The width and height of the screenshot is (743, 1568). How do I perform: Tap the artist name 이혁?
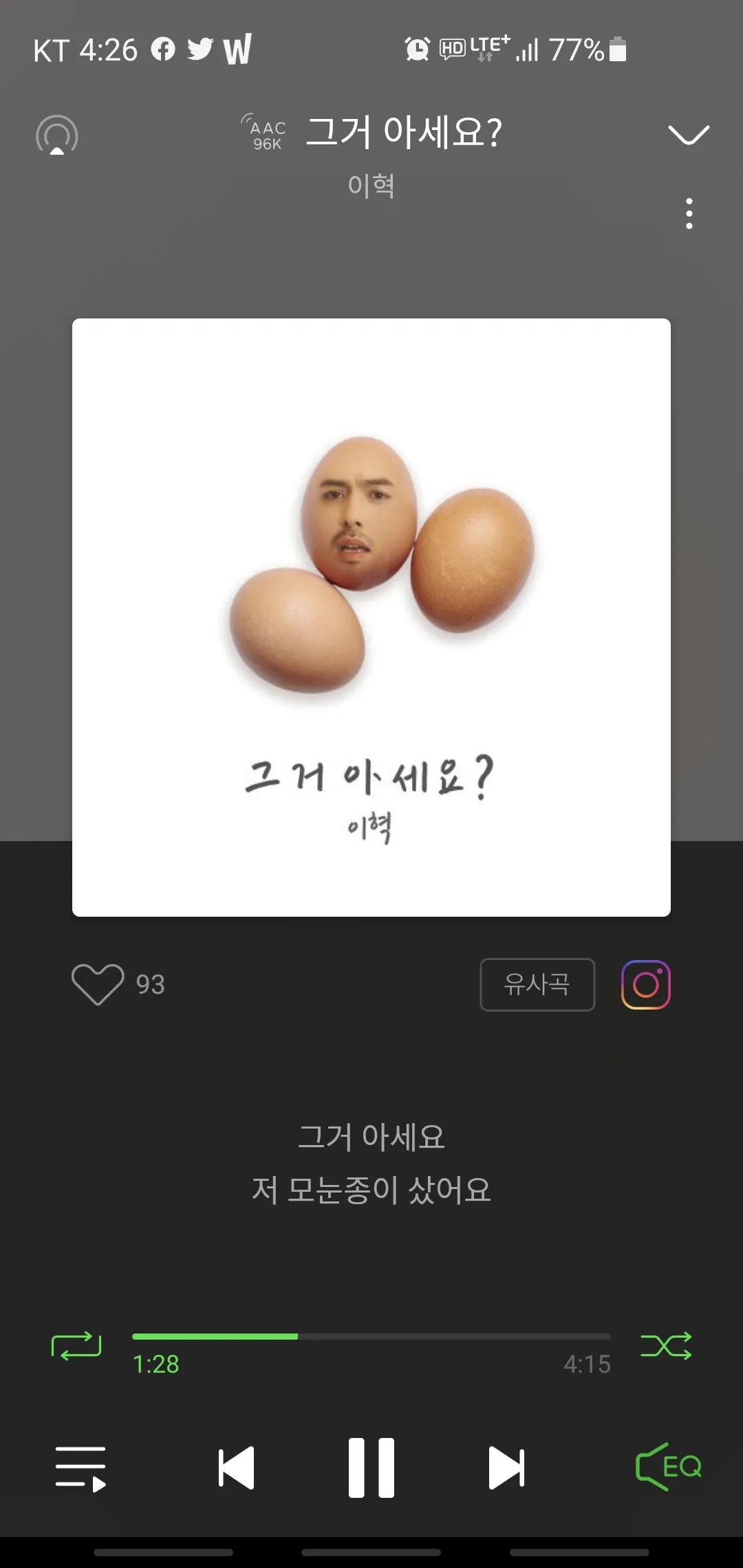coord(371,186)
